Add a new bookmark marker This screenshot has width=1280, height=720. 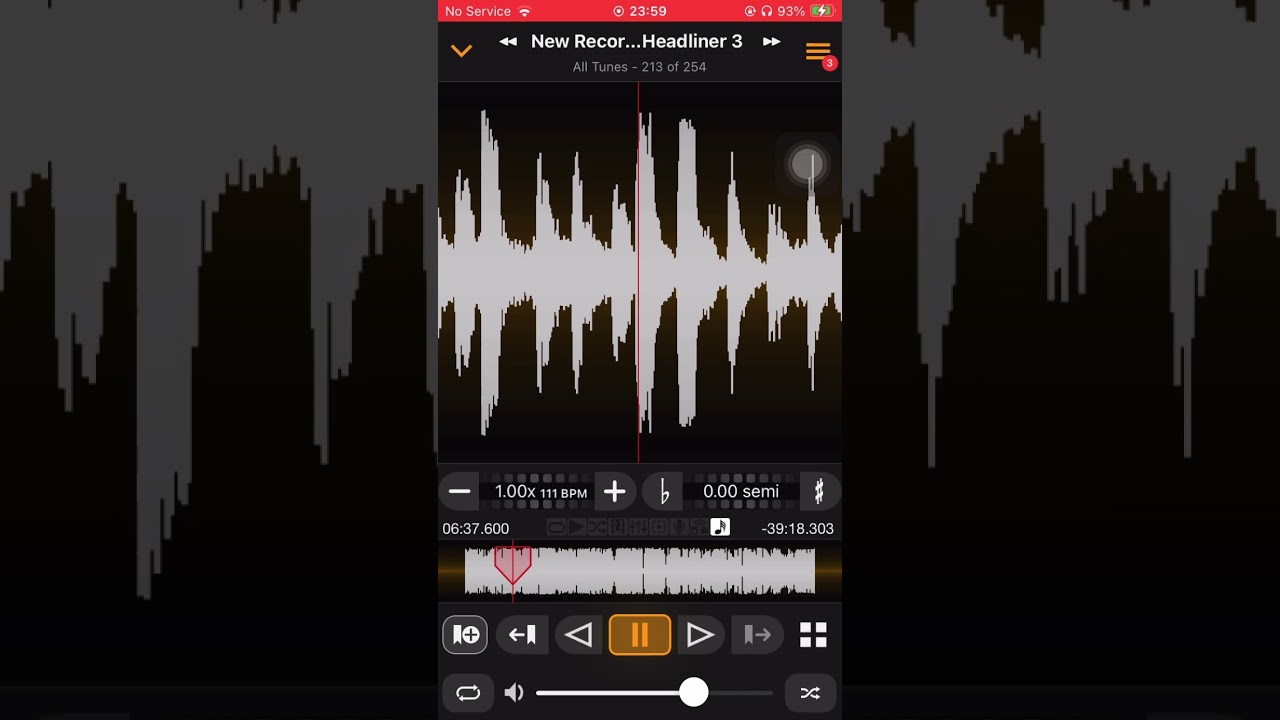pyautogui.click(x=465, y=635)
